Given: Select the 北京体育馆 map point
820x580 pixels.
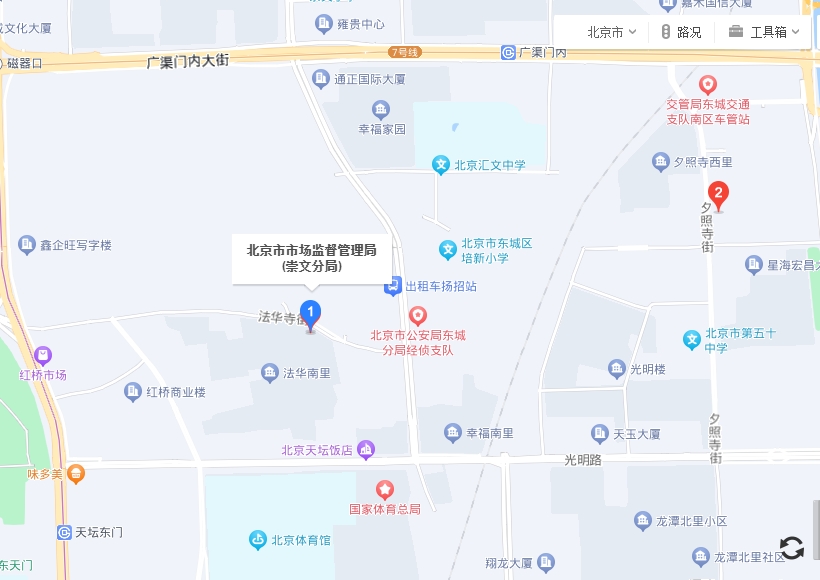Looking at the screenshot, I should click(x=258, y=540).
